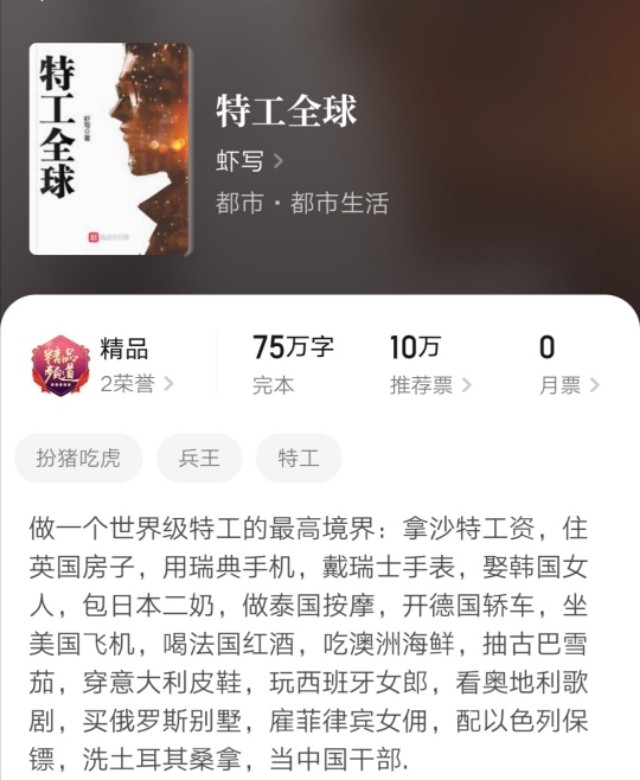Select the 特工 tag chip

(298, 459)
